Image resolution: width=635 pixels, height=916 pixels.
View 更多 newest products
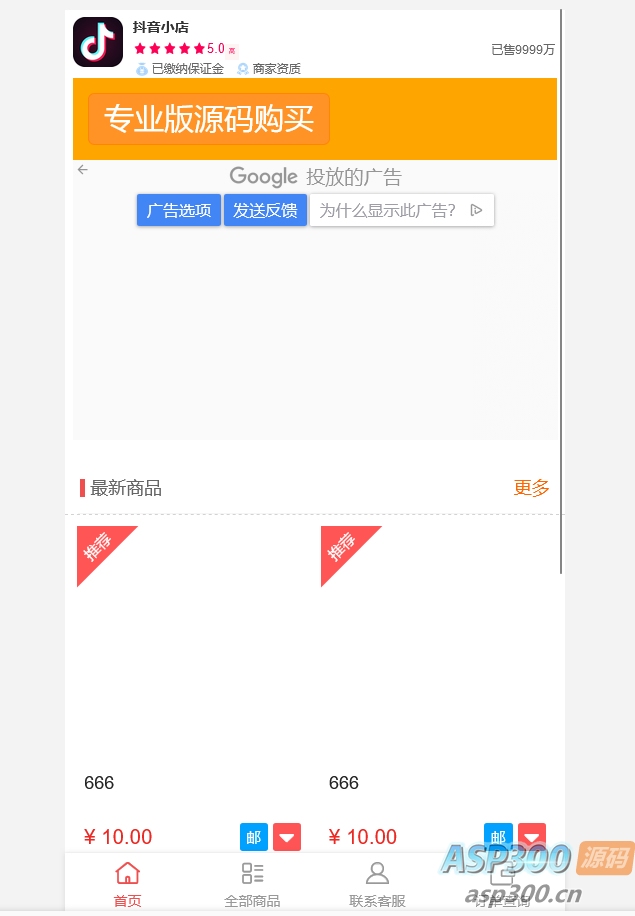[x=531, y=488]
